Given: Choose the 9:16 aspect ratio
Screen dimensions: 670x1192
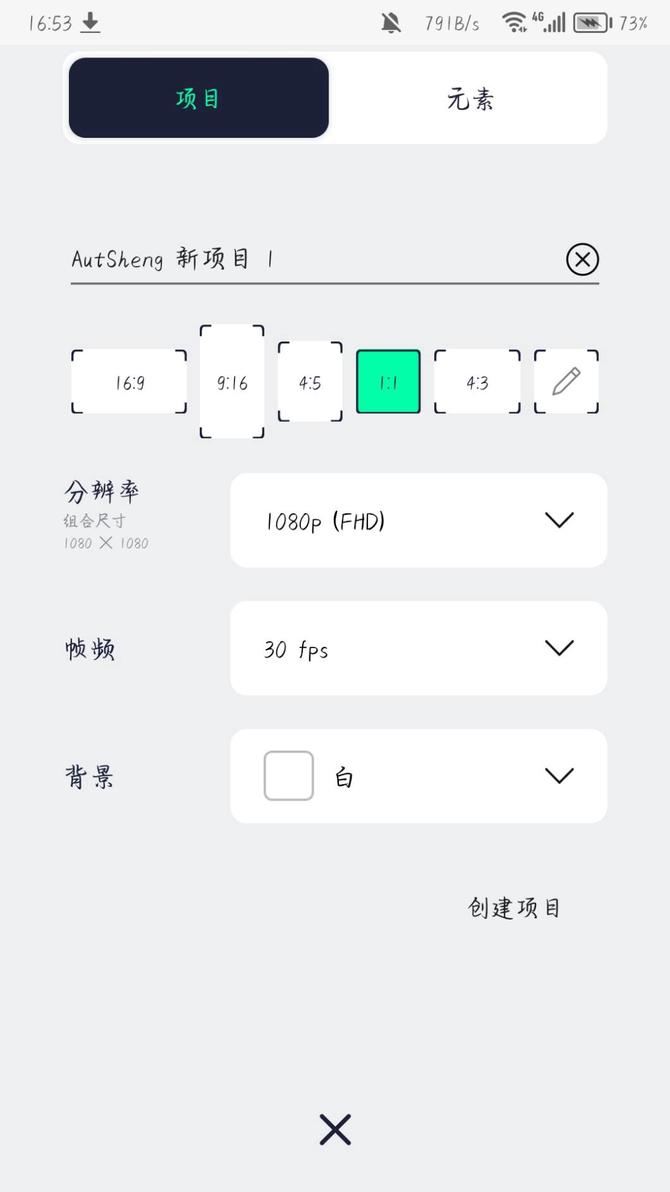Looking at the screenshot, I should point(232,382).
